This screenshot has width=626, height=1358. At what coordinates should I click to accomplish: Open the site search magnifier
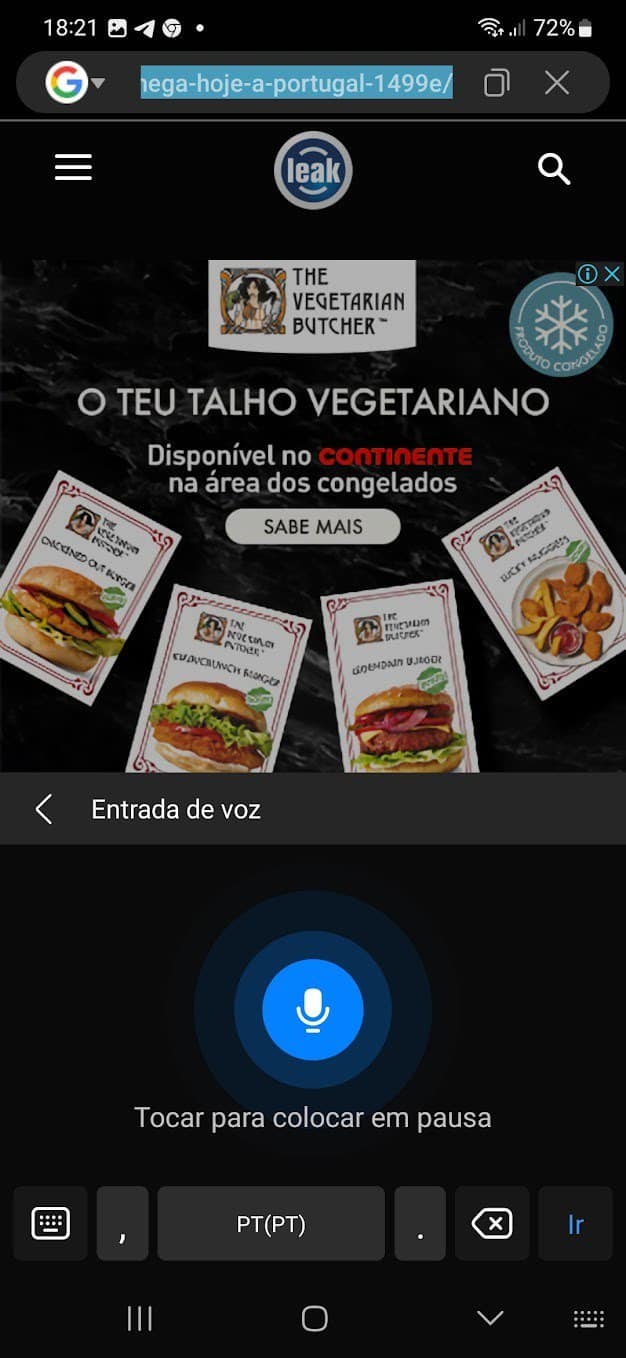click(554, 169)
